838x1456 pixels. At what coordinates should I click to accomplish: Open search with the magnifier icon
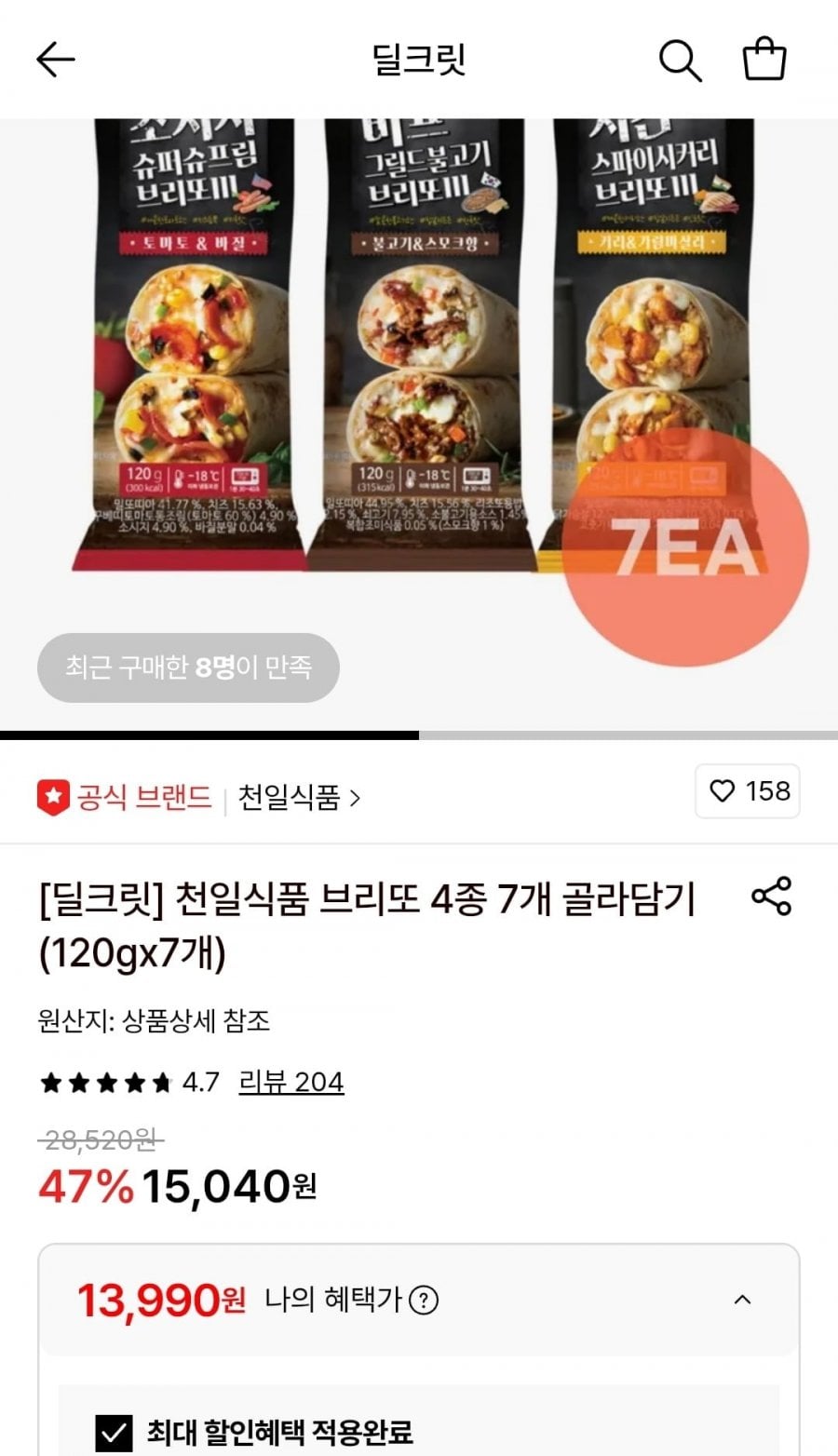coord(680,61)
